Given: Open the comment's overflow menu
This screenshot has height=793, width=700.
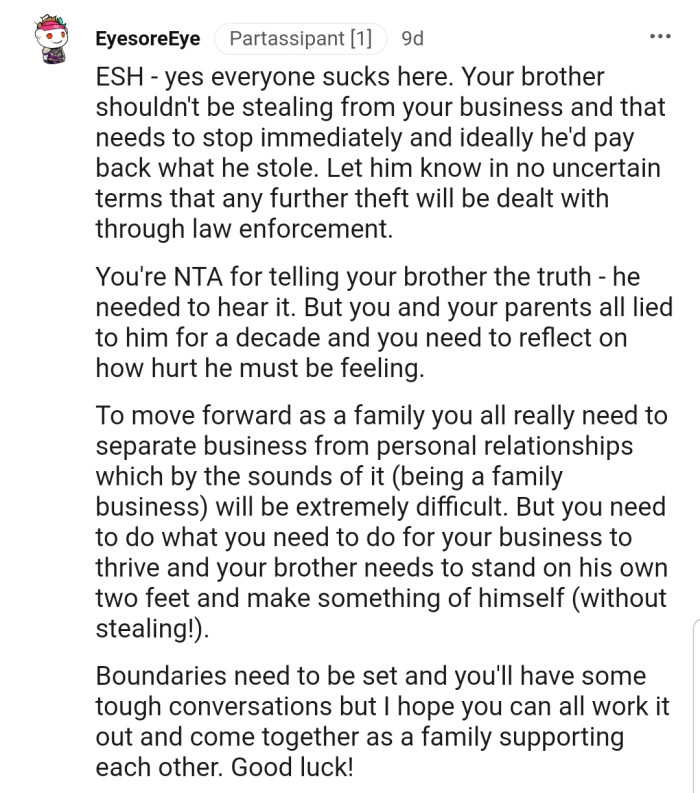Looking at the screenshot, I should point(660,37).
